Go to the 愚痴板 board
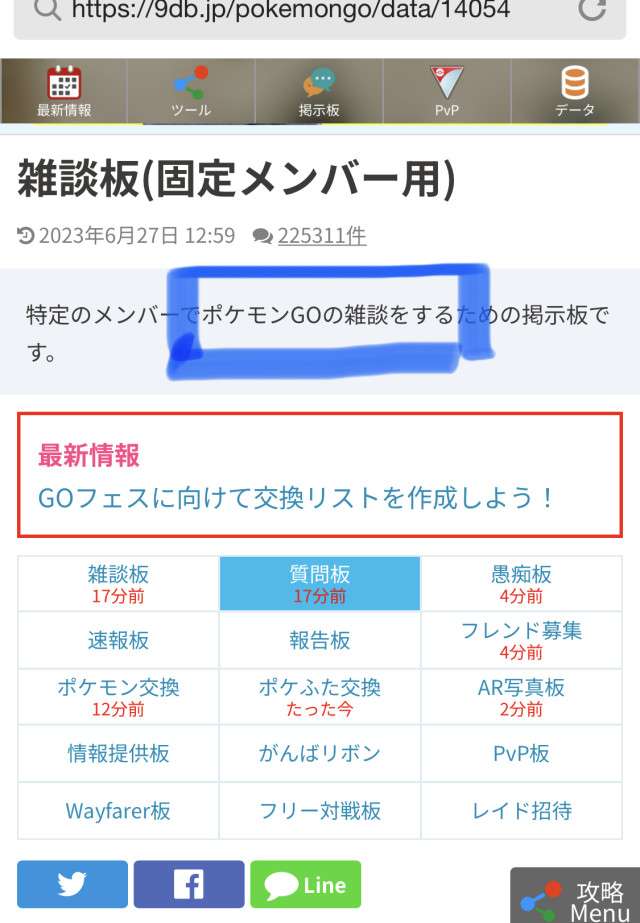 coord(521,583)
